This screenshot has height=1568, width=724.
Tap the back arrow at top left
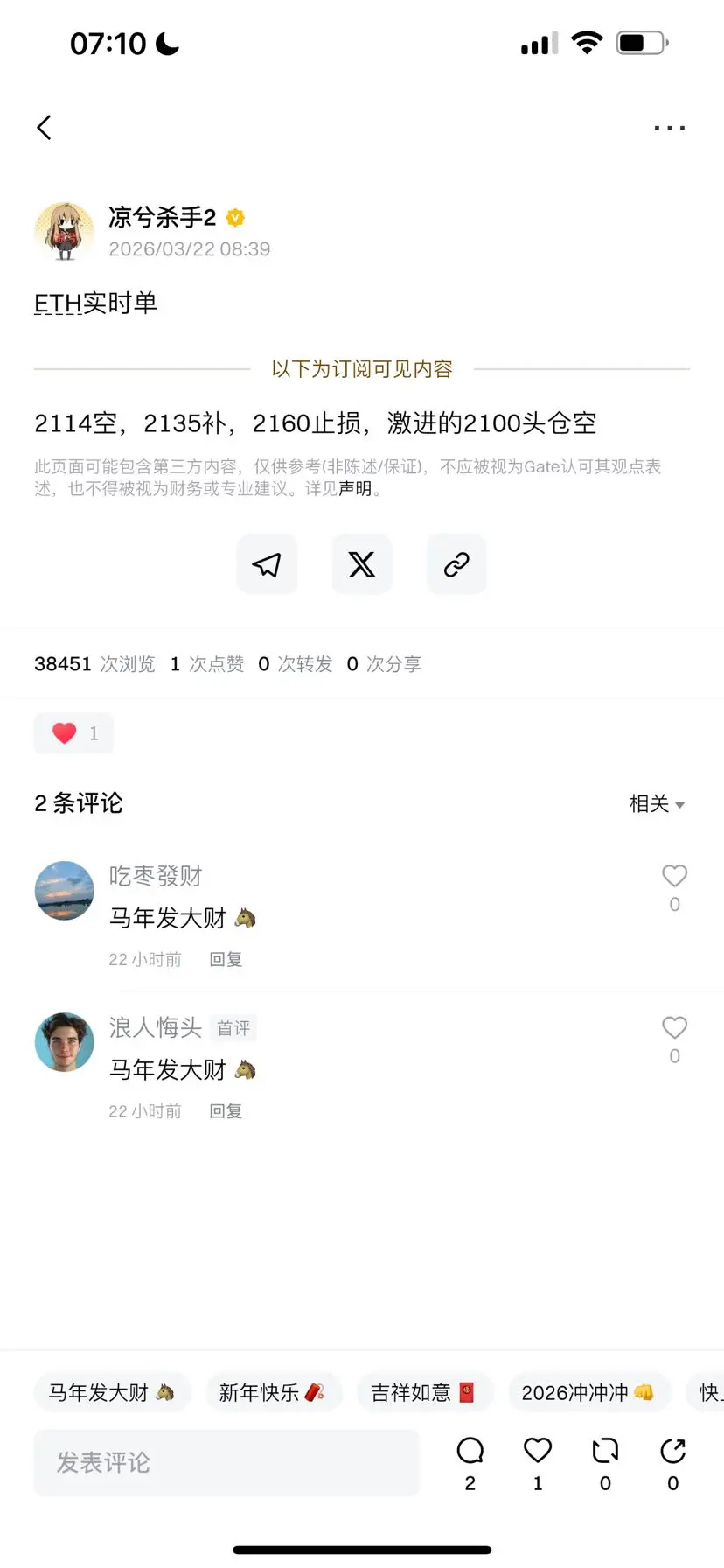[x=45, y=127]
